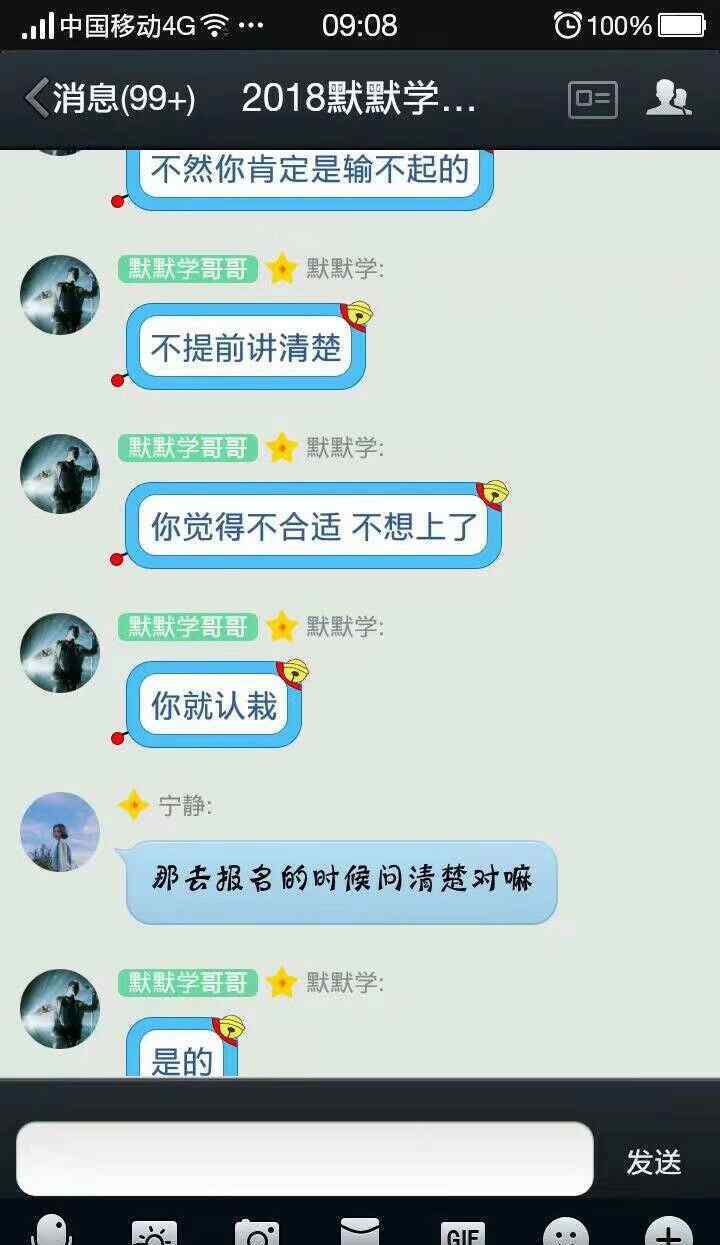Image resolution: width=720 pixels, height=1245 pixels.
Task: Go back to 消息 message list
Action: coord(108,99)
